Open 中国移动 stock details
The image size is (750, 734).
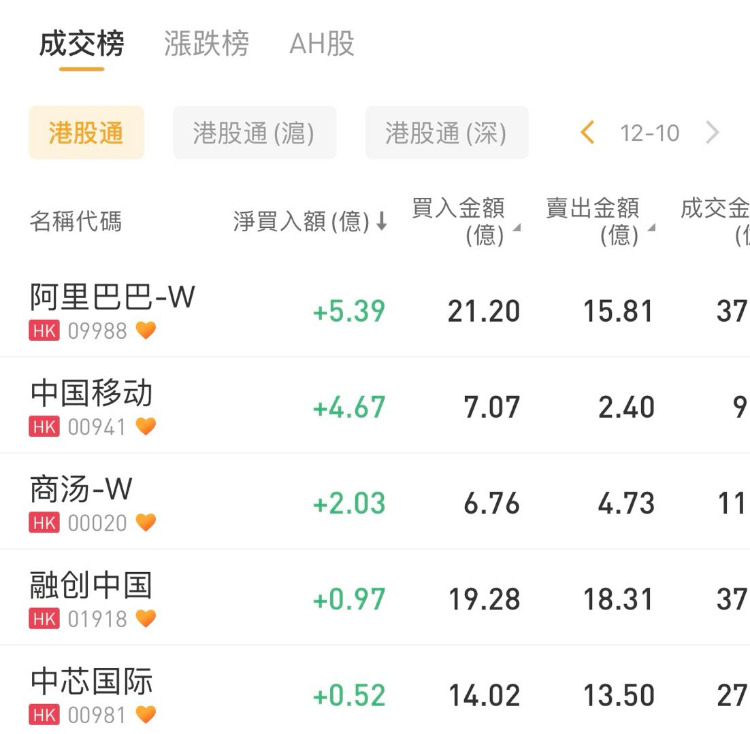[x=92, y=406]
